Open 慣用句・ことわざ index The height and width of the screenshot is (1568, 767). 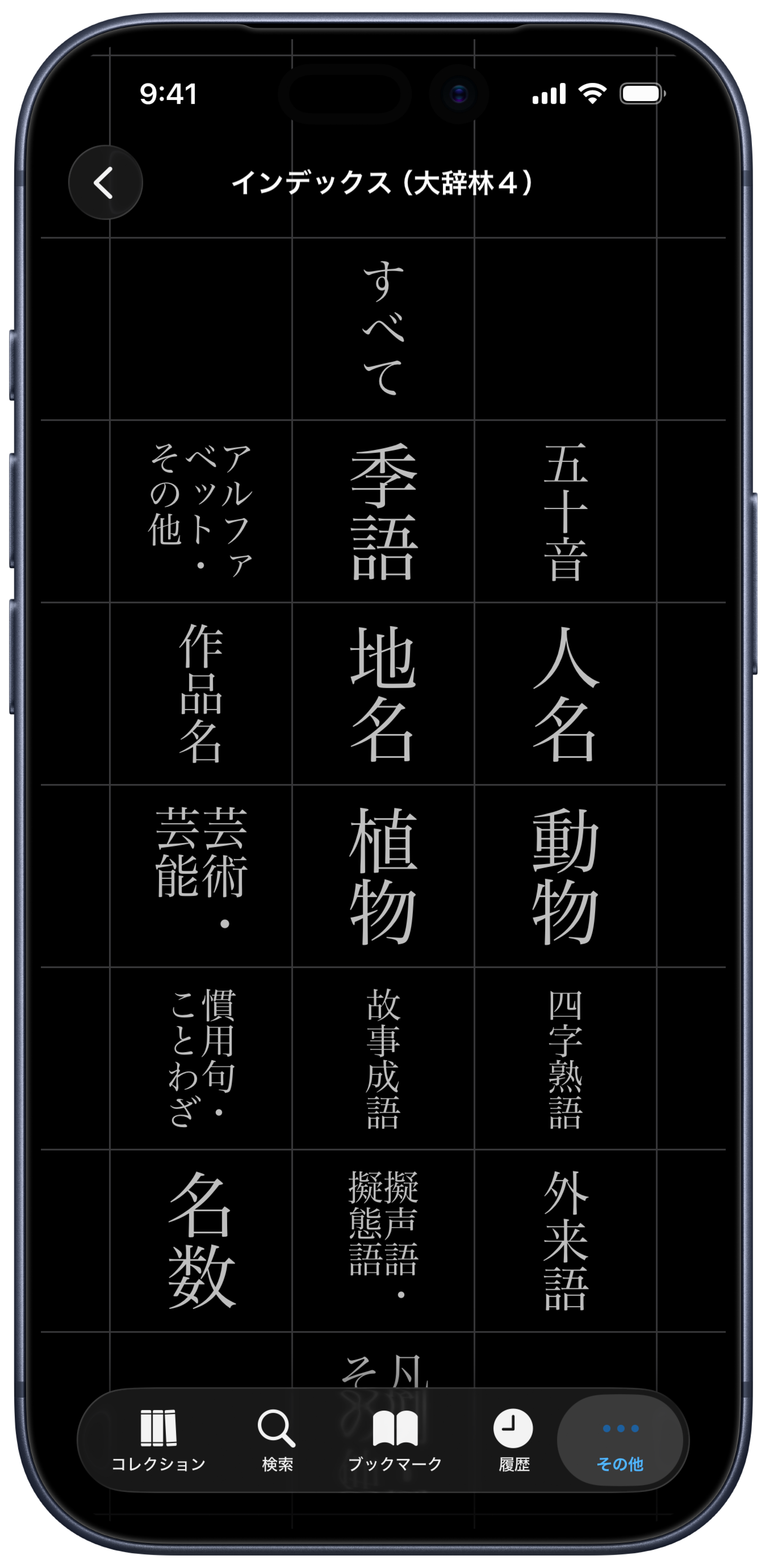click(x=201, y=1059)
